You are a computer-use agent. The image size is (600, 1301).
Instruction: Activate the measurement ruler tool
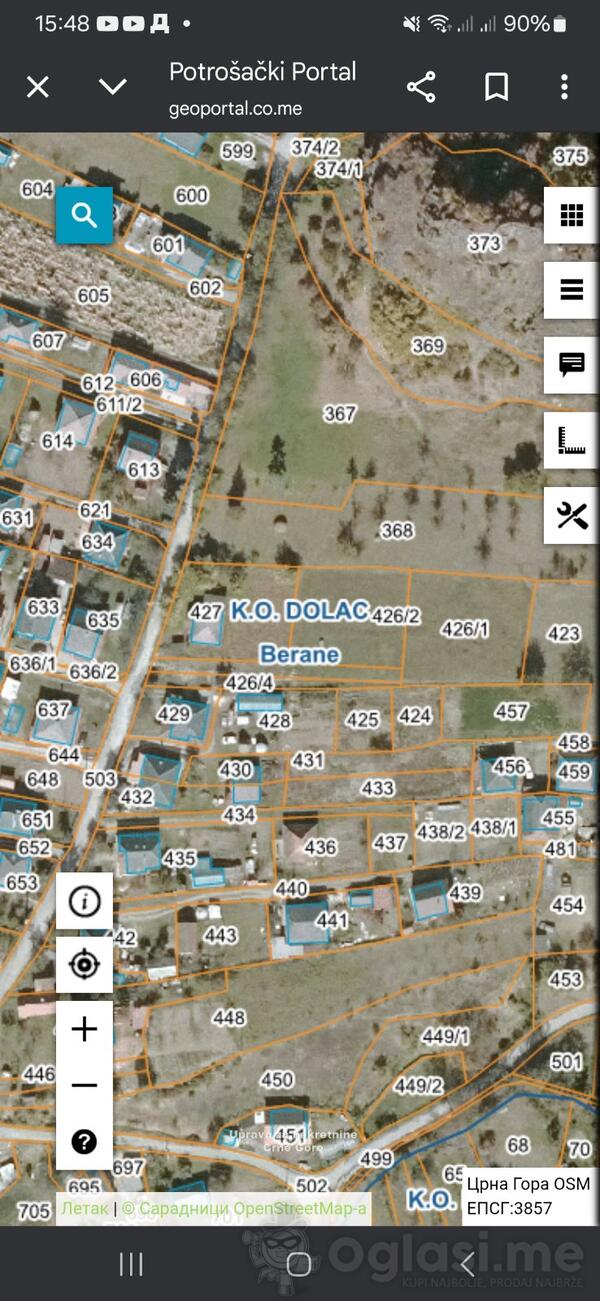pos(571,440)
